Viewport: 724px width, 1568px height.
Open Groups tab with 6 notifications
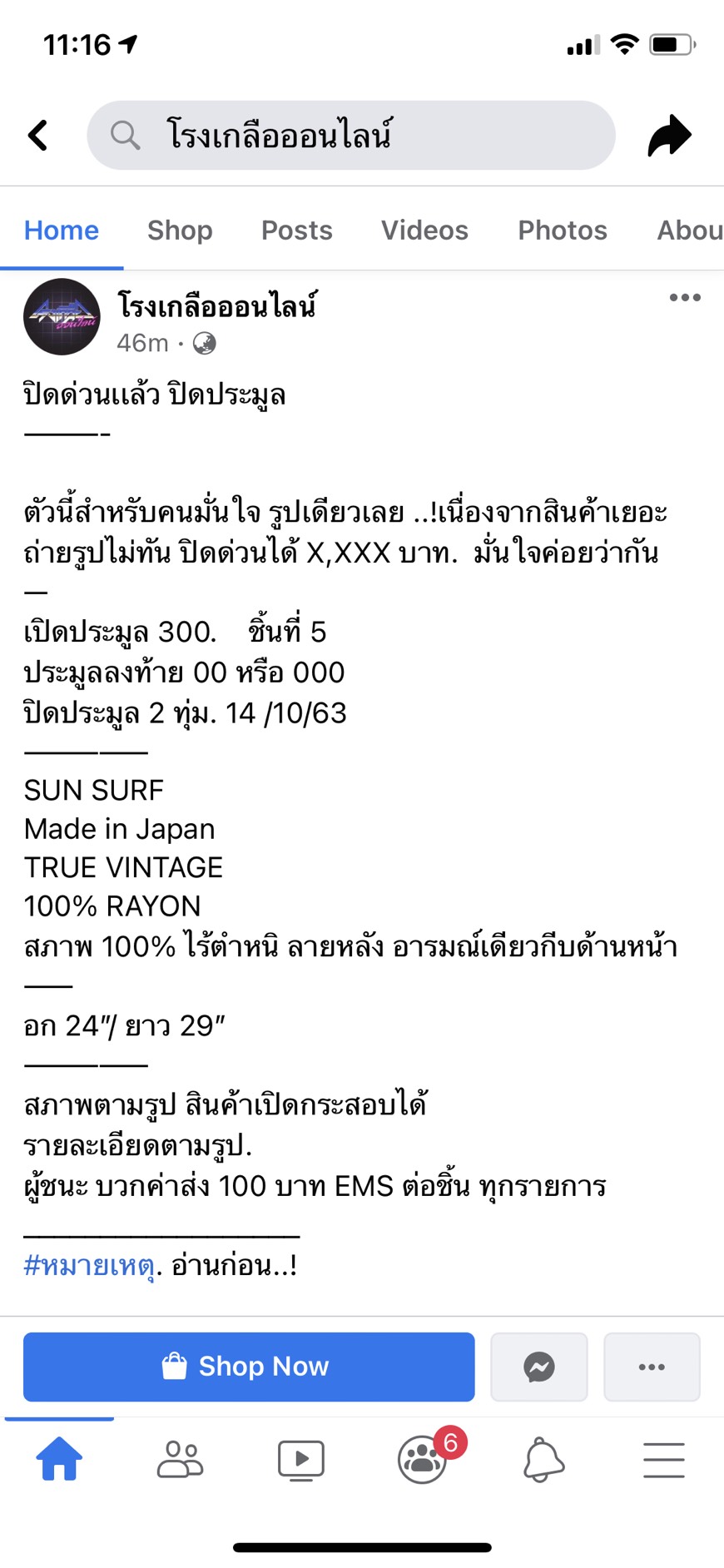click(x=424, y=1459)
